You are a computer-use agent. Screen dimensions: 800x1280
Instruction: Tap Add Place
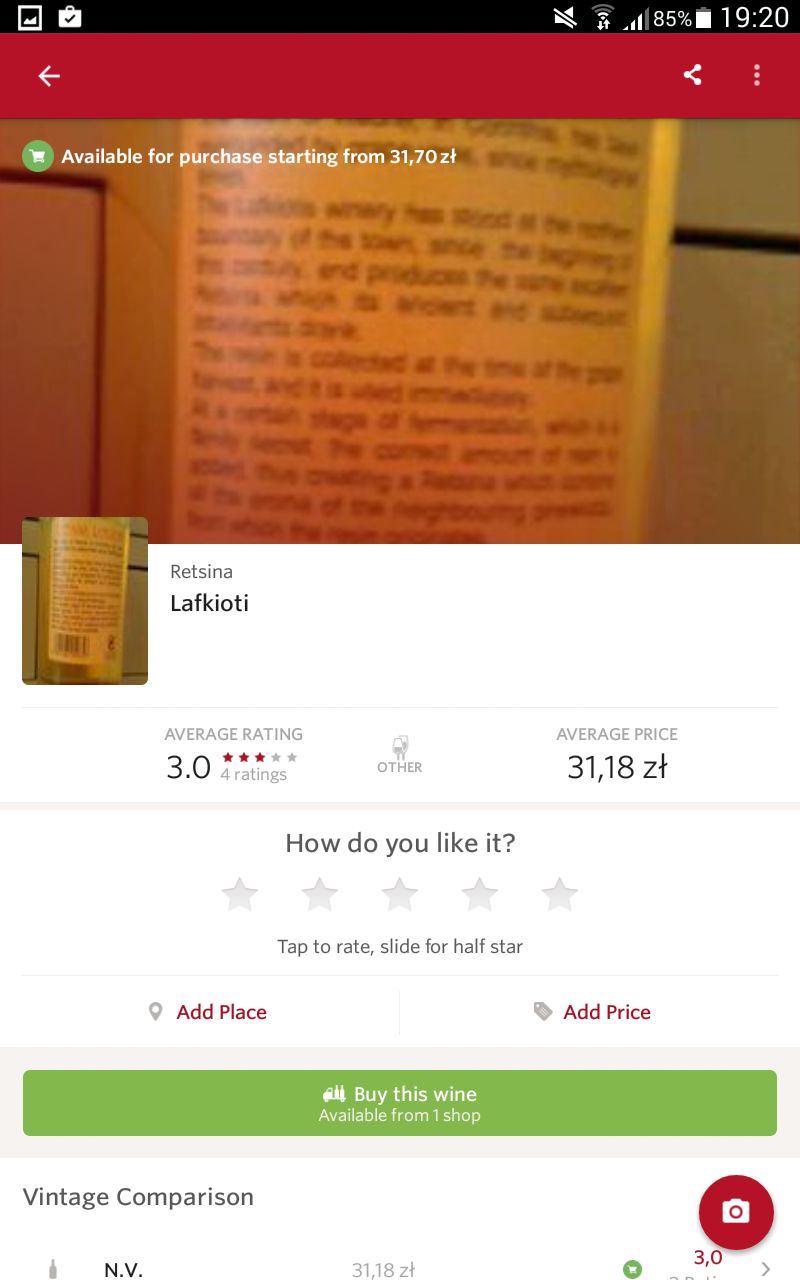209,1012
